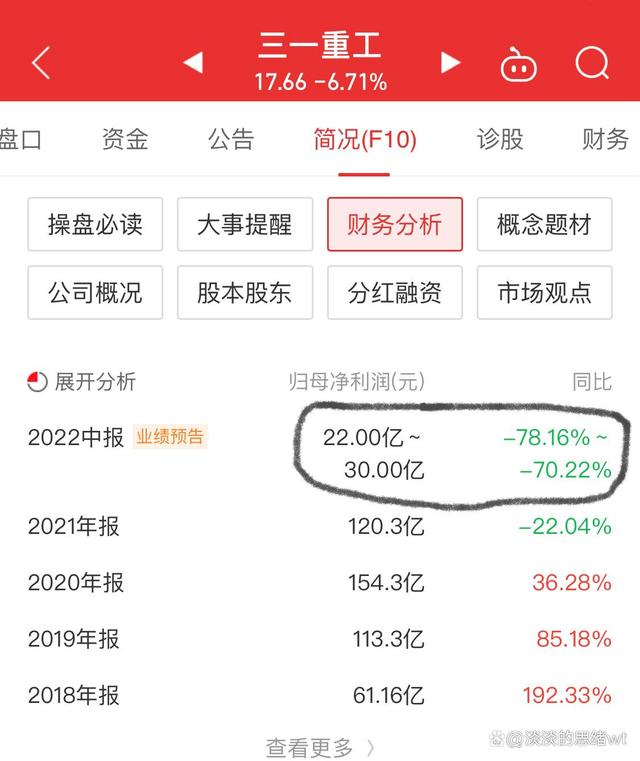Image resolution: width=640 pixels, height=761 pixels.
Task: Tap 查看更多 to see more reports
Action: 320,746
